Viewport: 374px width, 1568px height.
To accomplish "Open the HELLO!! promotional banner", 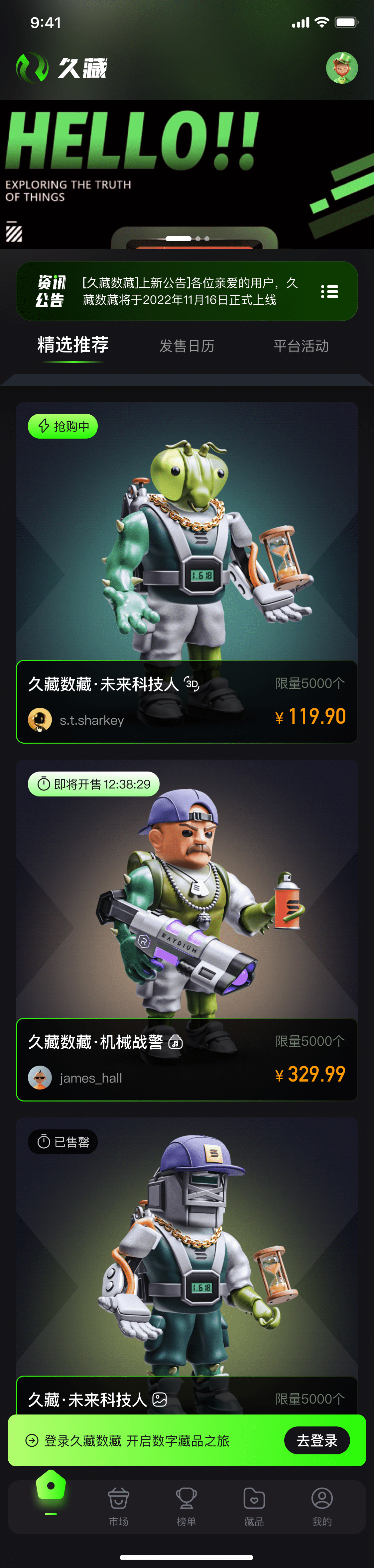I will [x=187, y=173].
